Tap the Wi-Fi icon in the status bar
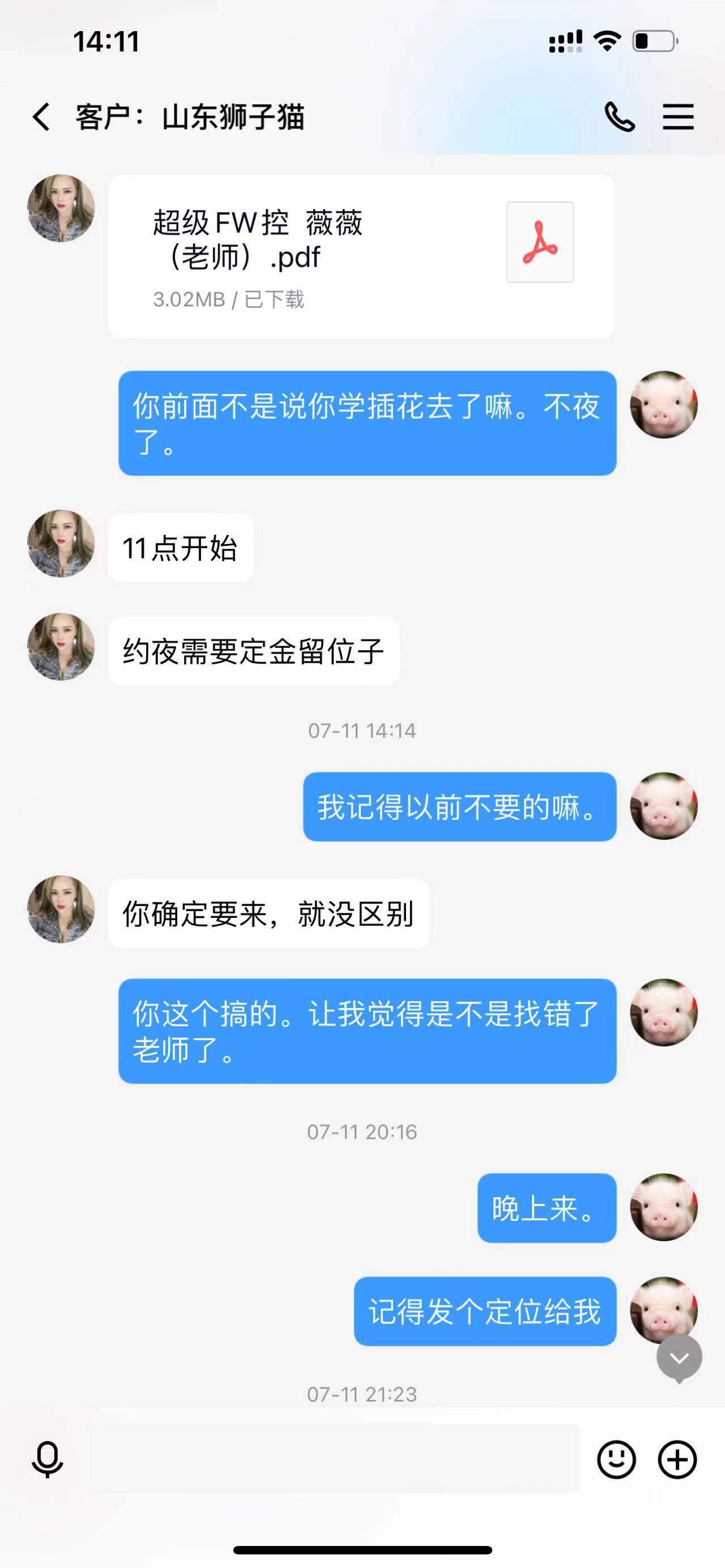The width and height of the screenshot is (725, 1568). (x=607, y=40)
